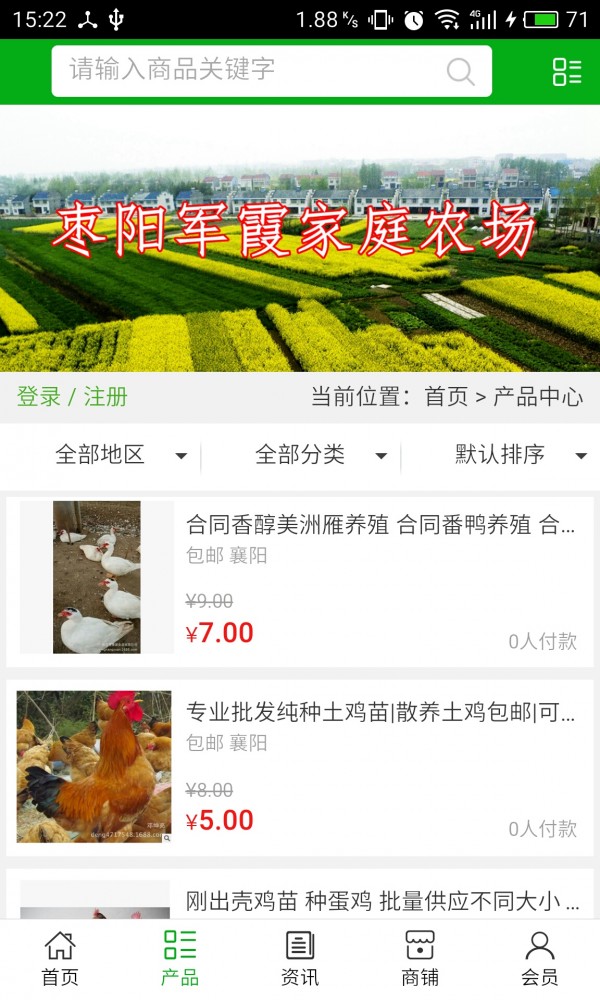Open the 合同香醇美洲雁养殖 product card
This screenshot has width=600, height=1000.
pyautogui.click(x=300, y=580)
